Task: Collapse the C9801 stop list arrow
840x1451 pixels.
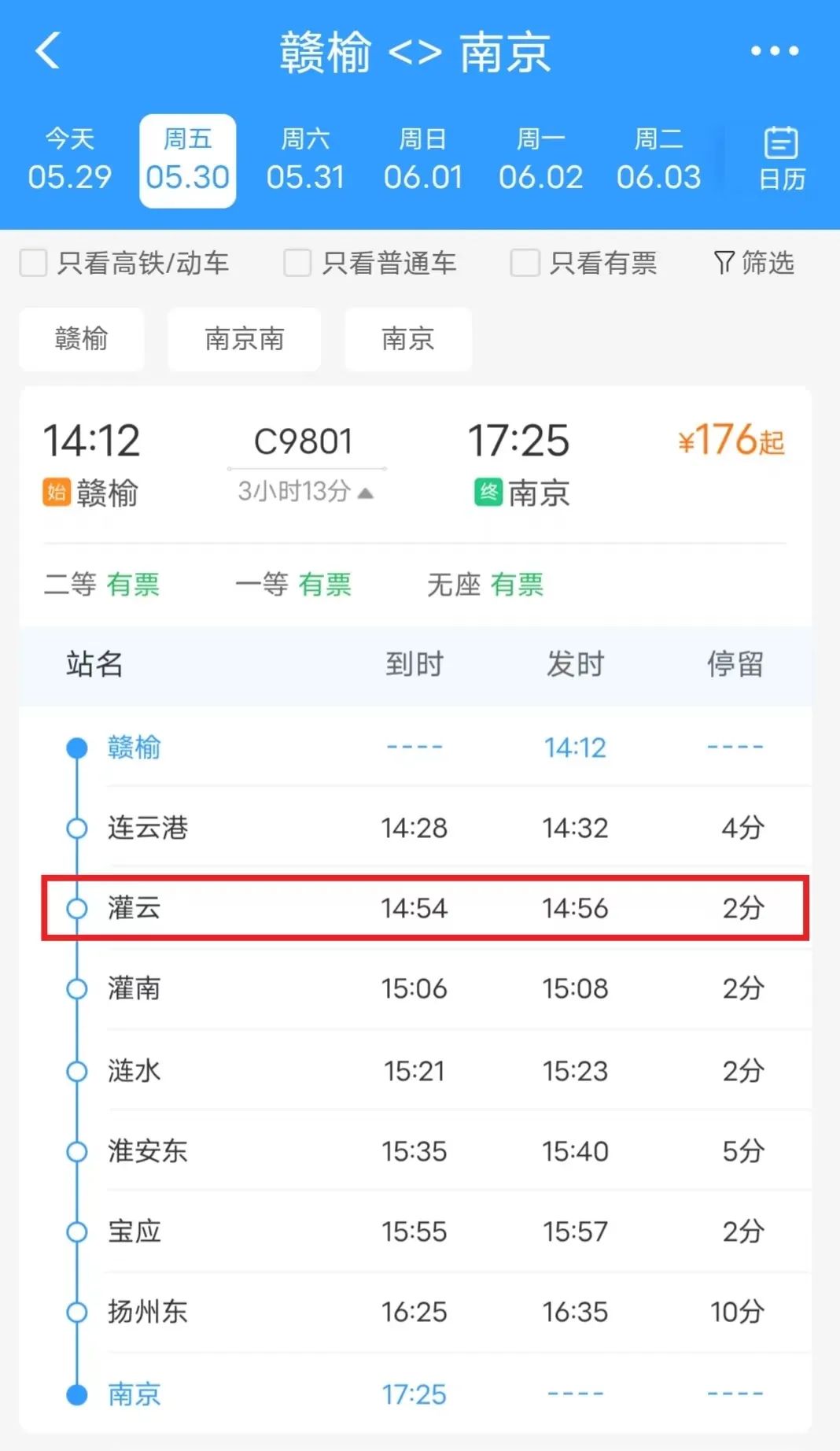Action: click(365, 493)
